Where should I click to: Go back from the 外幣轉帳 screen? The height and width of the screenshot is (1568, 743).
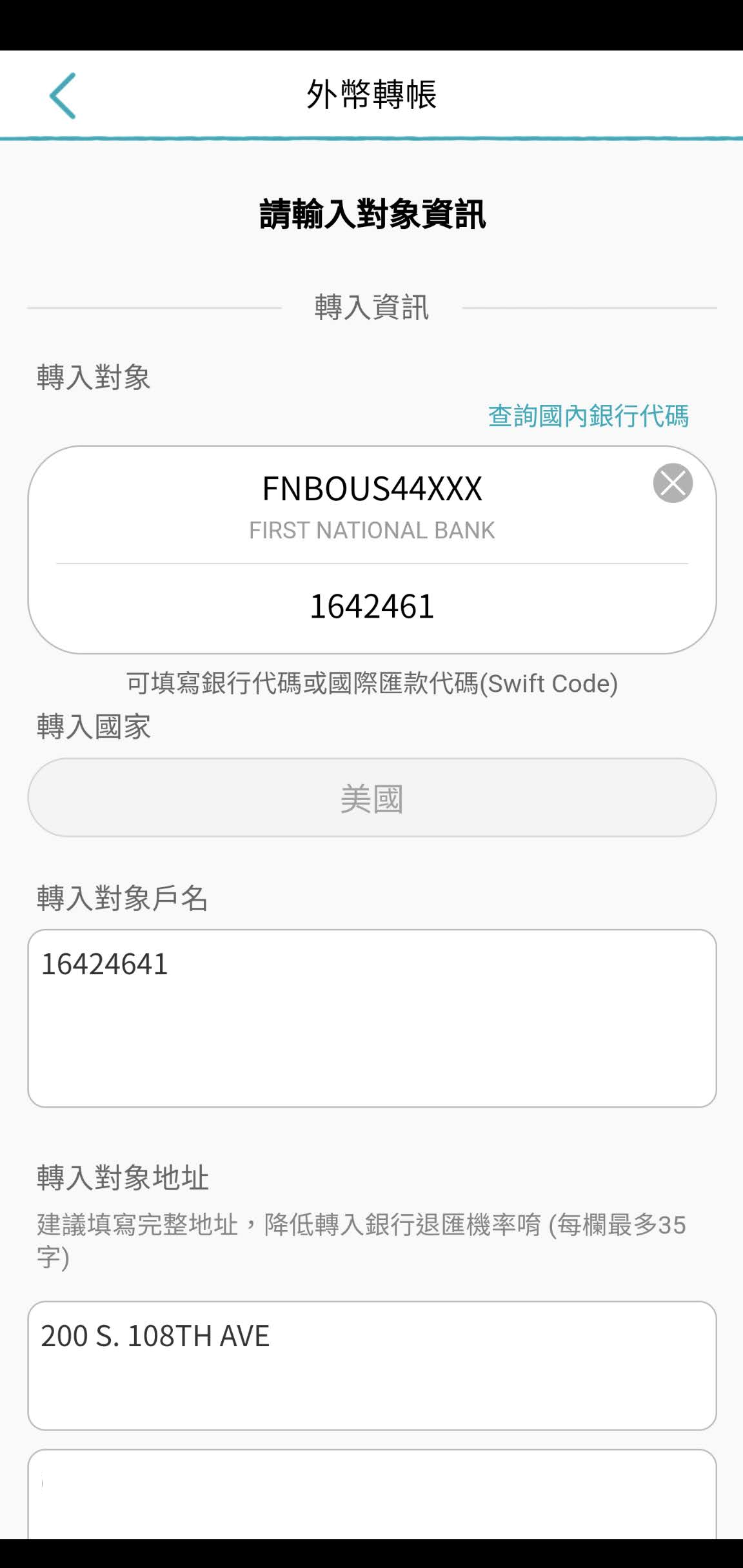coord(63,95)
